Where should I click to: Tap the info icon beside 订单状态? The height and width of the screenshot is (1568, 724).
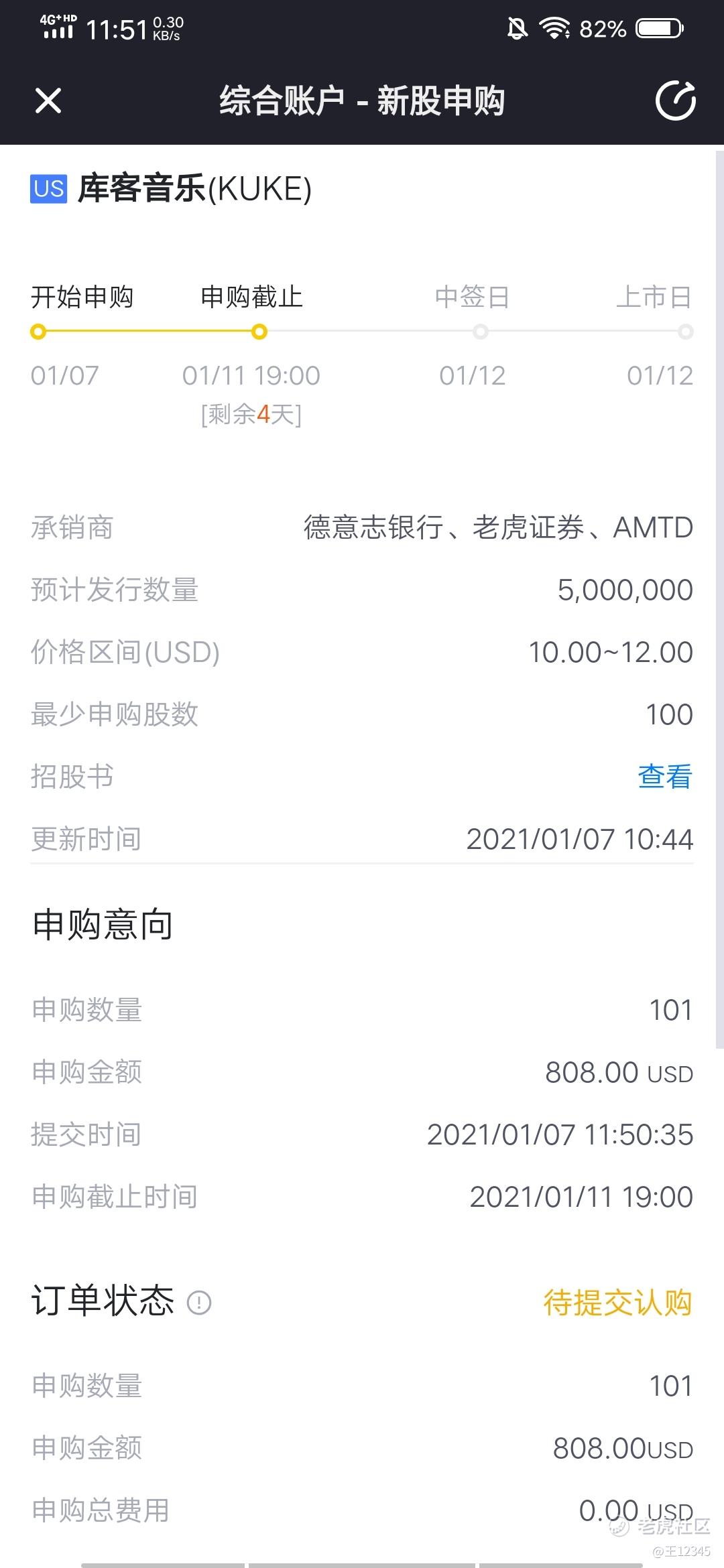click(x=199, y=1303)
